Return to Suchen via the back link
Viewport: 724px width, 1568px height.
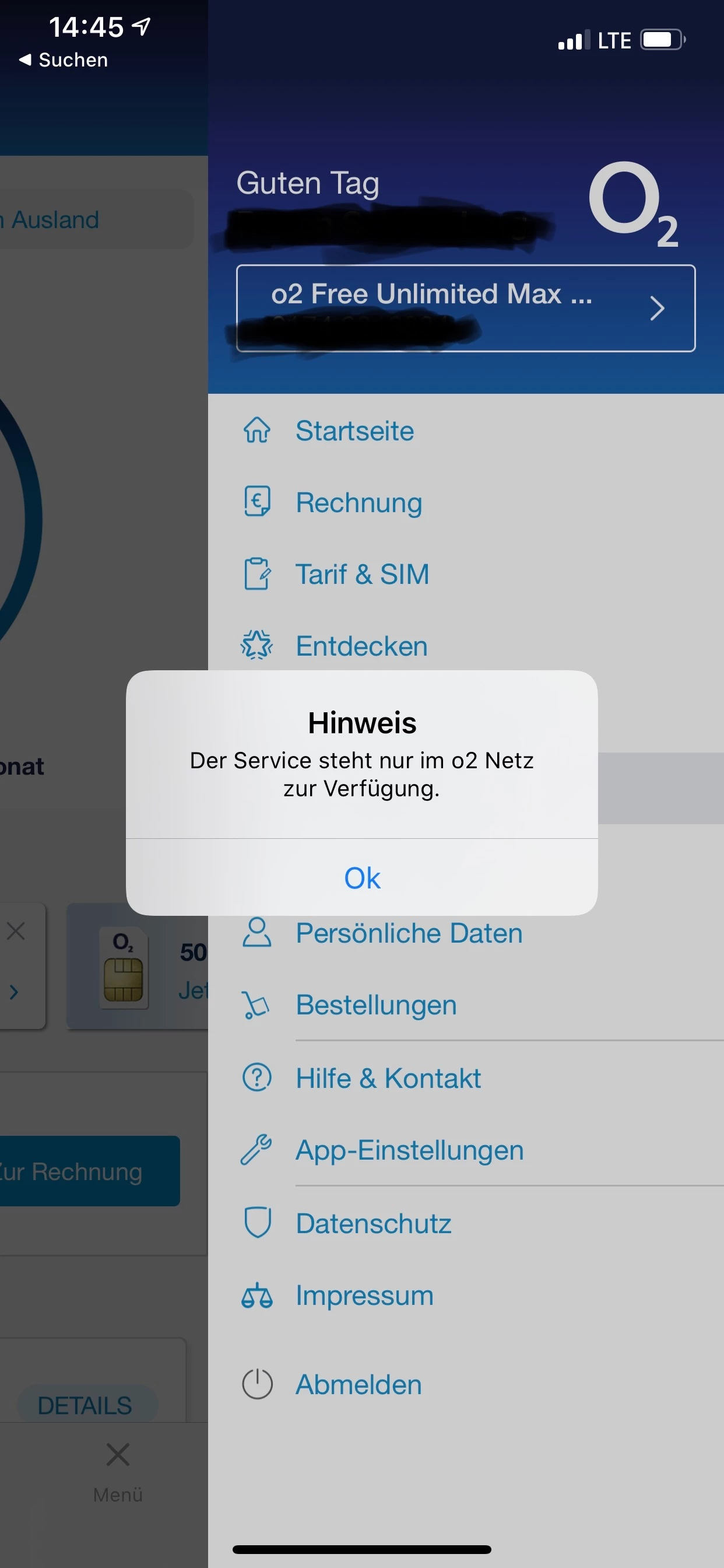[x=64, y=60]
